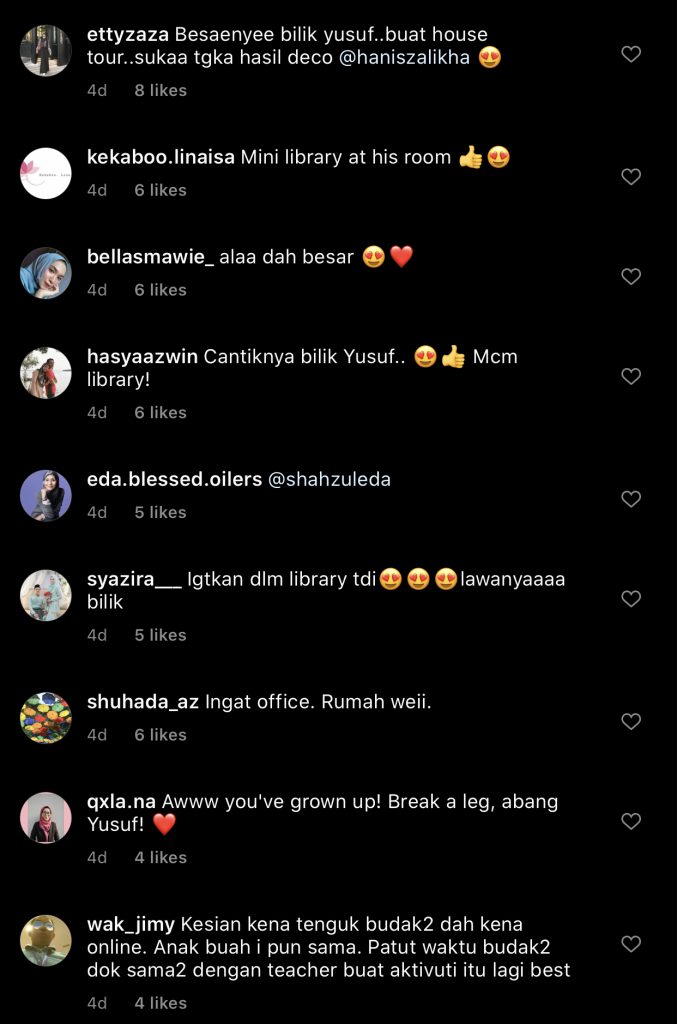Like qxla.na's comment
Viewport: 677px width, 1024px height.
(x=631, y=821)
